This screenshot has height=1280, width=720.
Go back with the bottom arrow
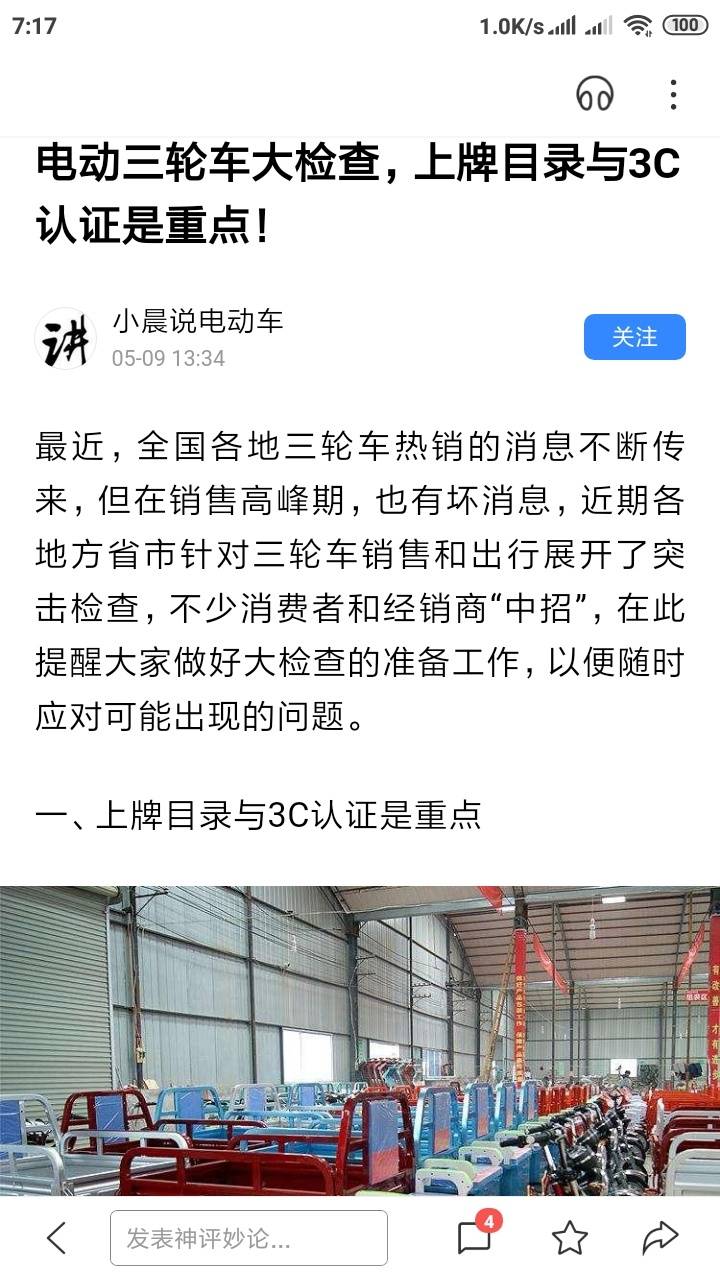click(x=57, y=1238)
